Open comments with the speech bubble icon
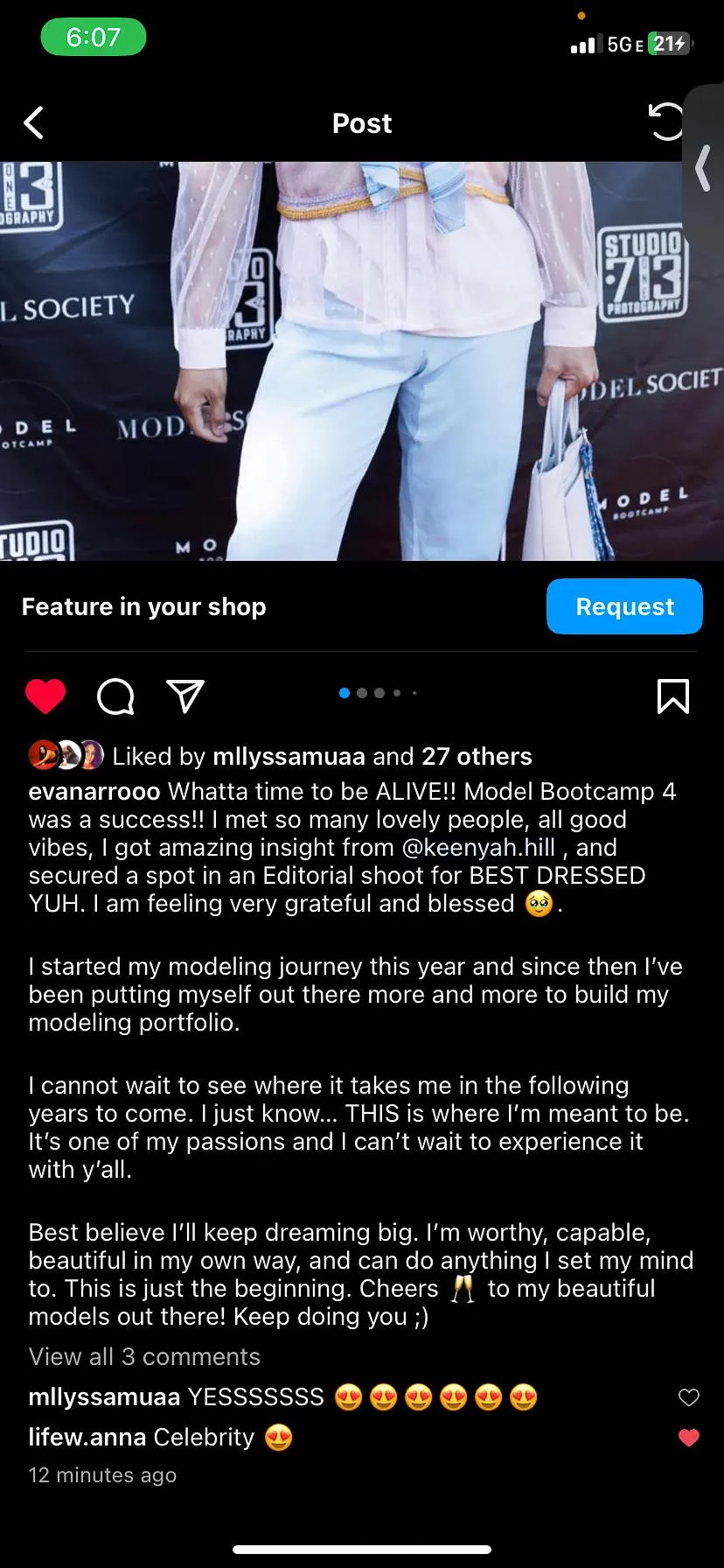The height and width of the screenshot is (1568, 724). click(x=115, y=696)
